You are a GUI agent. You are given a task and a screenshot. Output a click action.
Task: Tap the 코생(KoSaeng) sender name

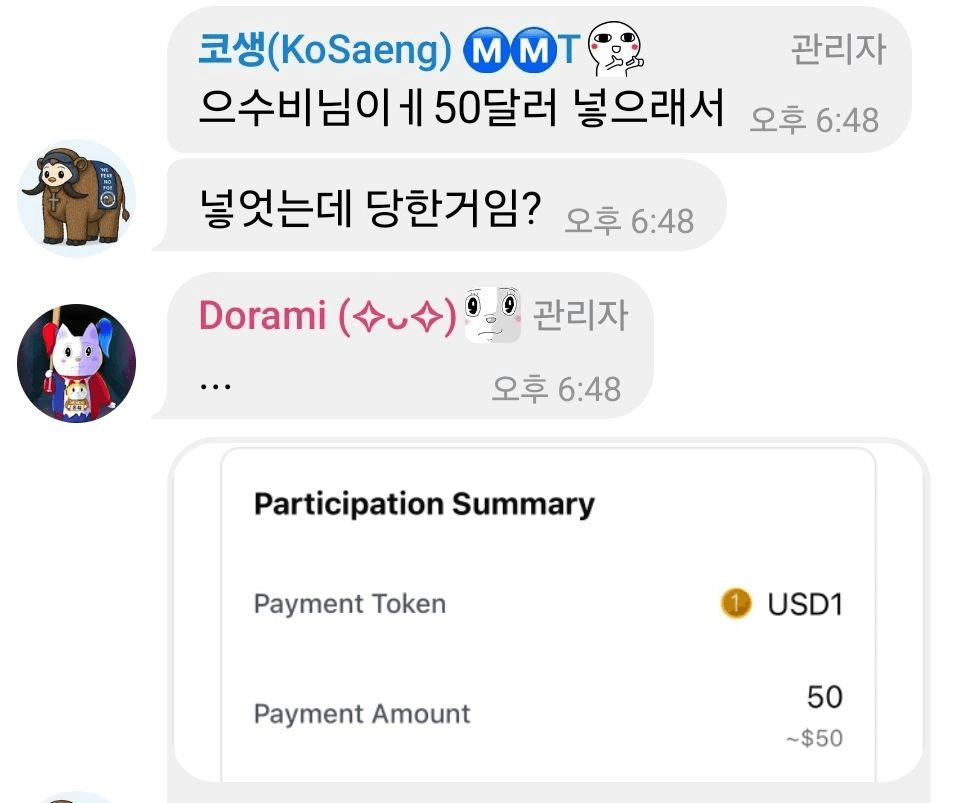coord(324,50)
